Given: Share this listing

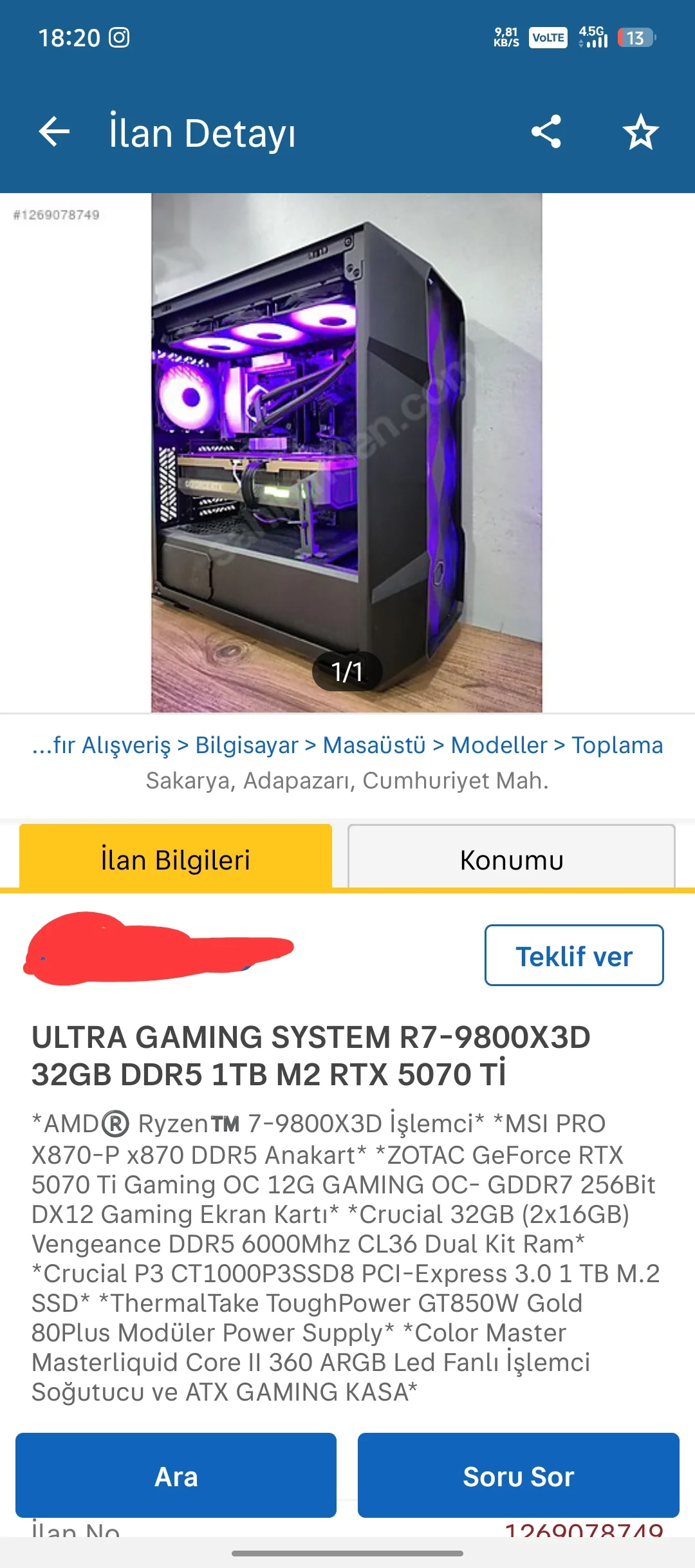Looking at the screenshot, I should [x=546, y=133].
